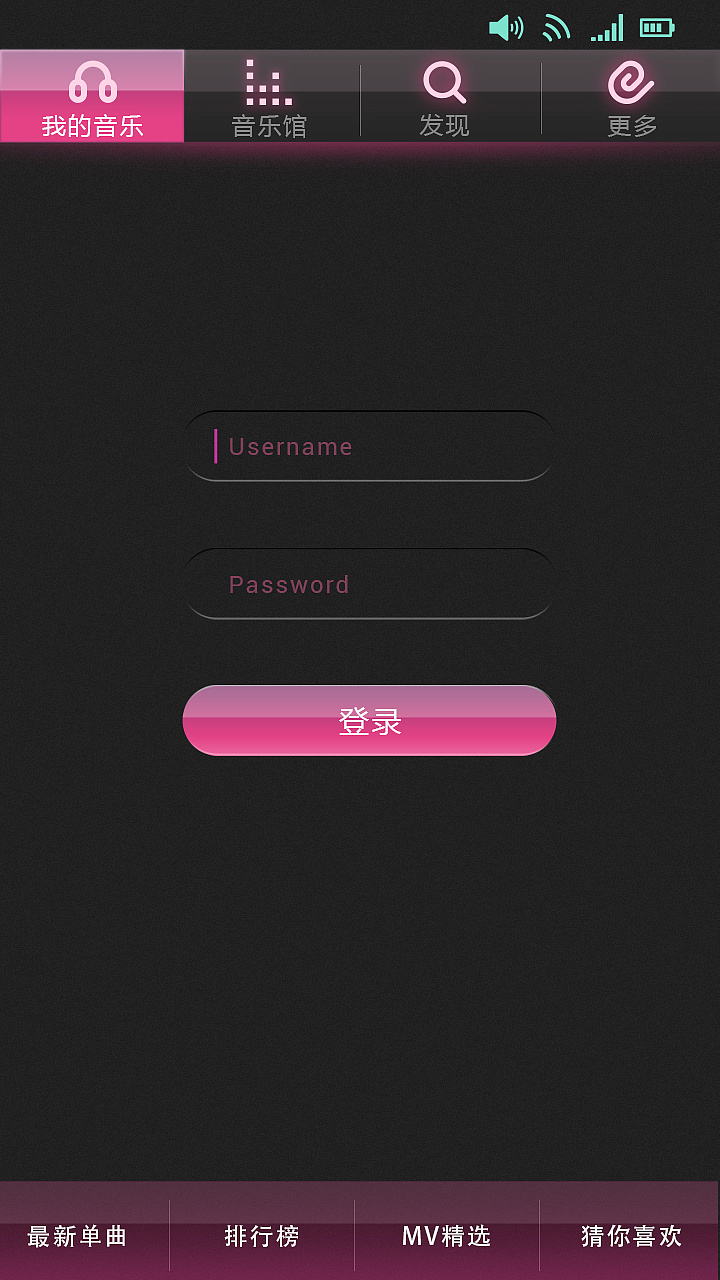The width and height of the screenshot is (720, 1280).
Task: Click inside the Password input field
Action: click(368, 583)
